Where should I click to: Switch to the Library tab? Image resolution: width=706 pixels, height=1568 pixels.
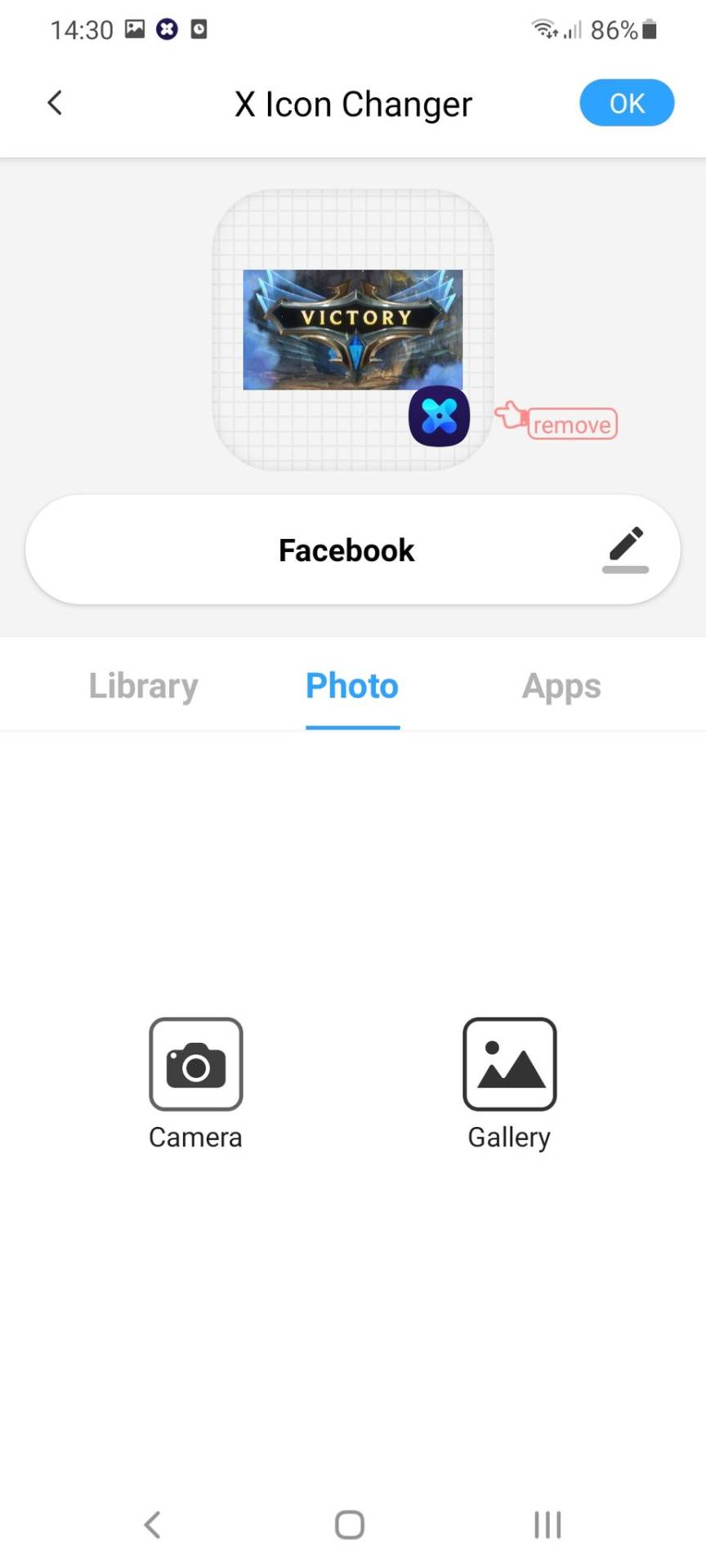[144, 686]
